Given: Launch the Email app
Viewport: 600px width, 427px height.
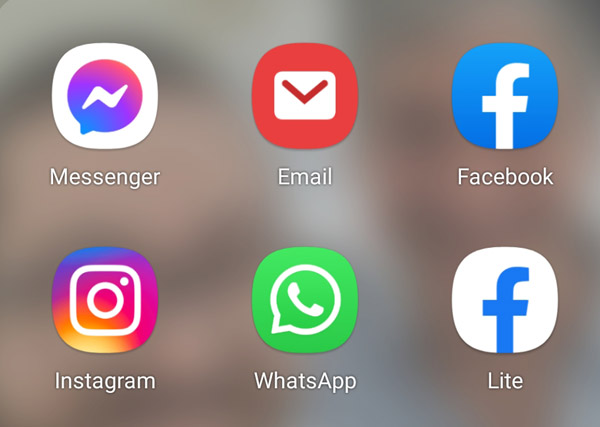Looking at the screenshot, I should point(304,97).
